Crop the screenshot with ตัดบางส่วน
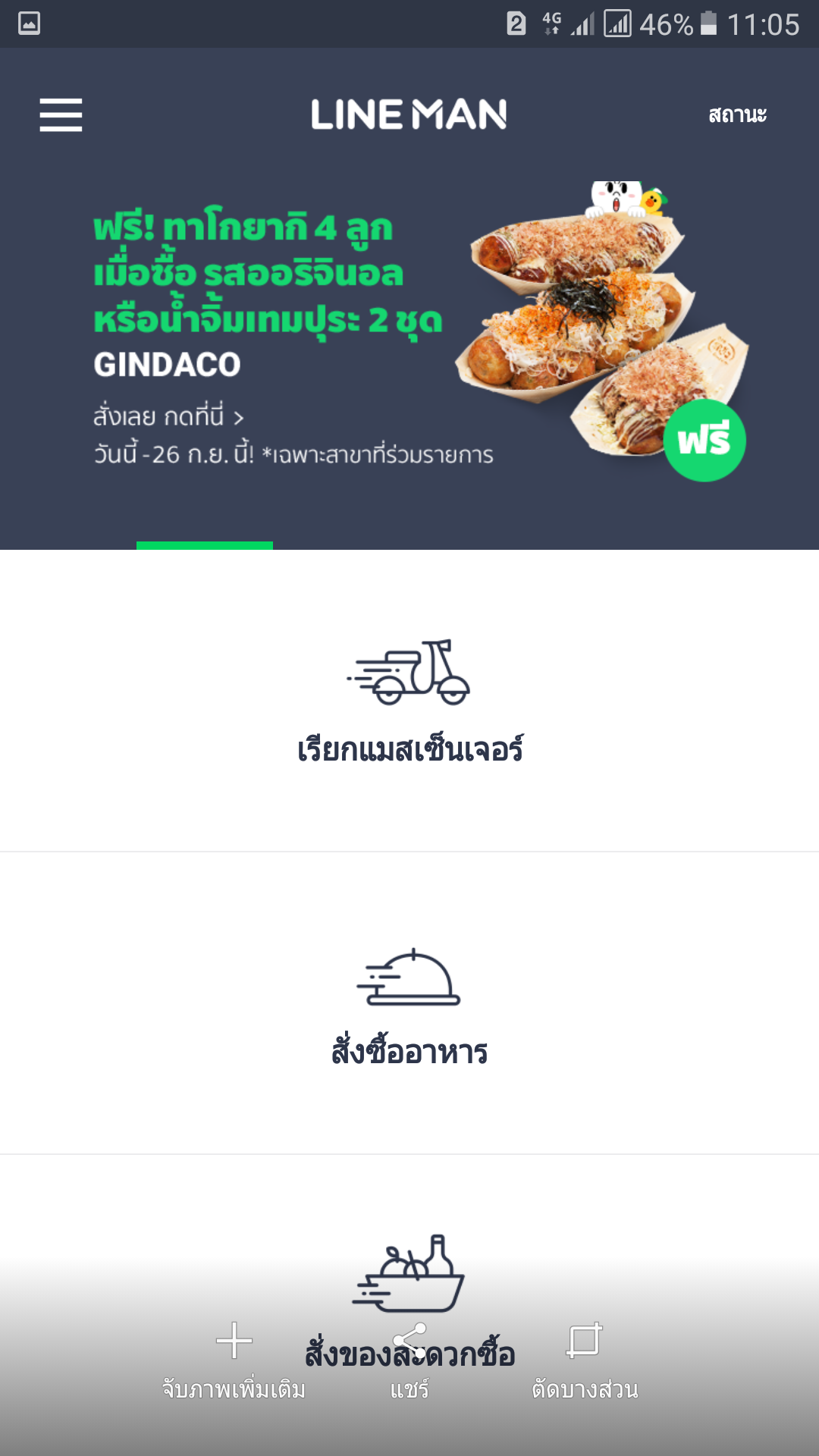The width and height of the screenshot is (819, 1456). (585, 1359)
